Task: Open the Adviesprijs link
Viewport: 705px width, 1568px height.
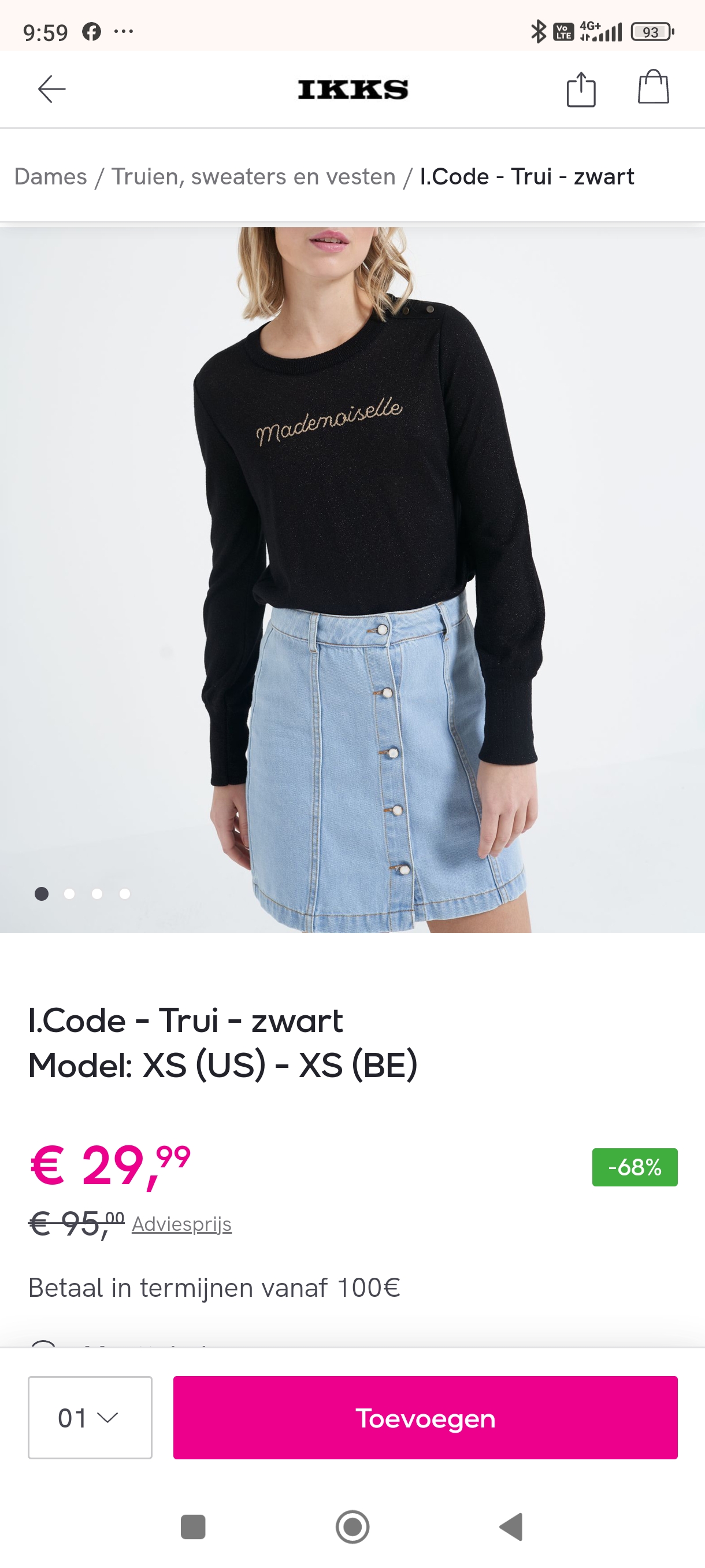Action: [182, 1223]
